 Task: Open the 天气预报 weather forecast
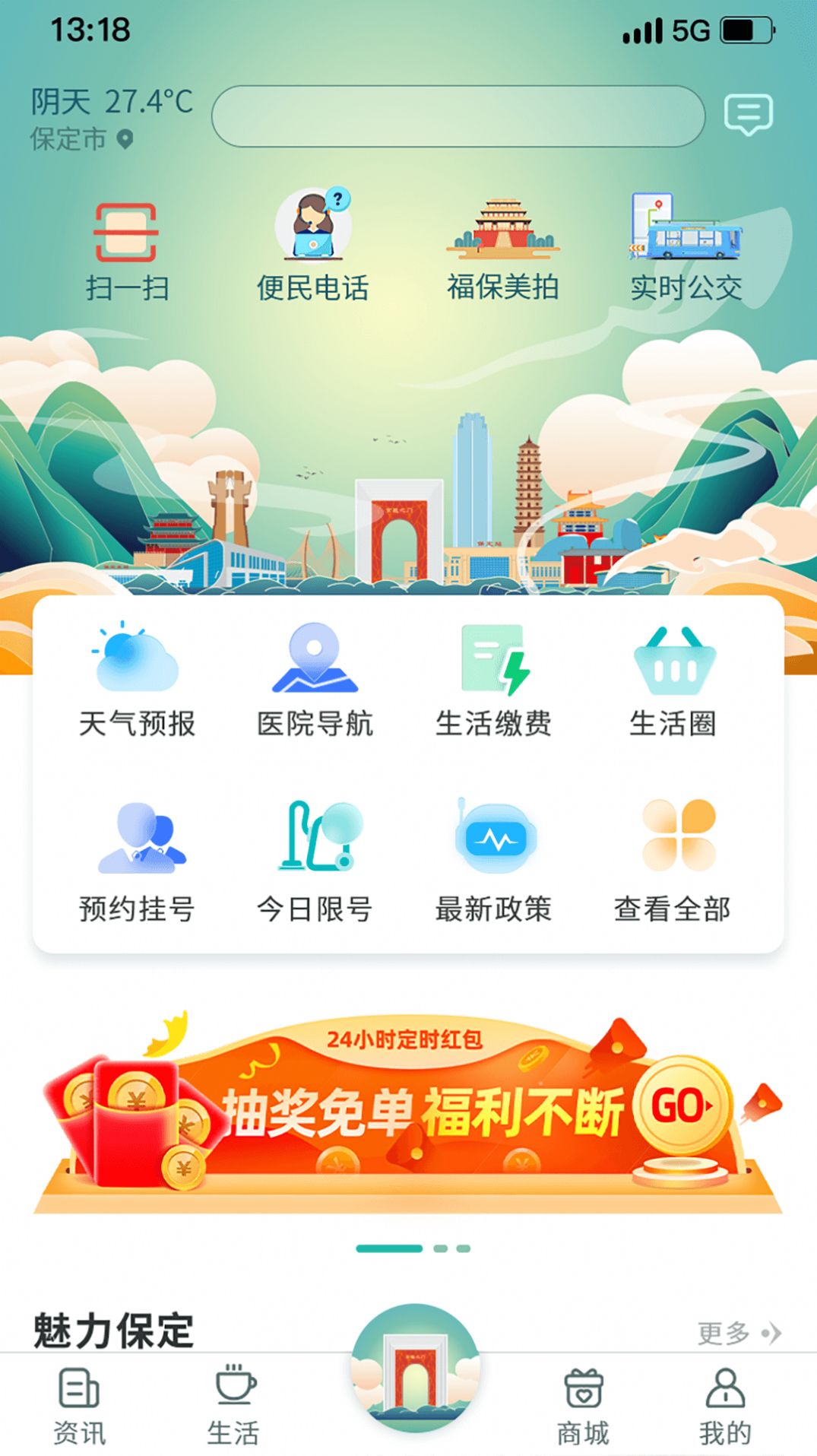[x=135, y=679]
